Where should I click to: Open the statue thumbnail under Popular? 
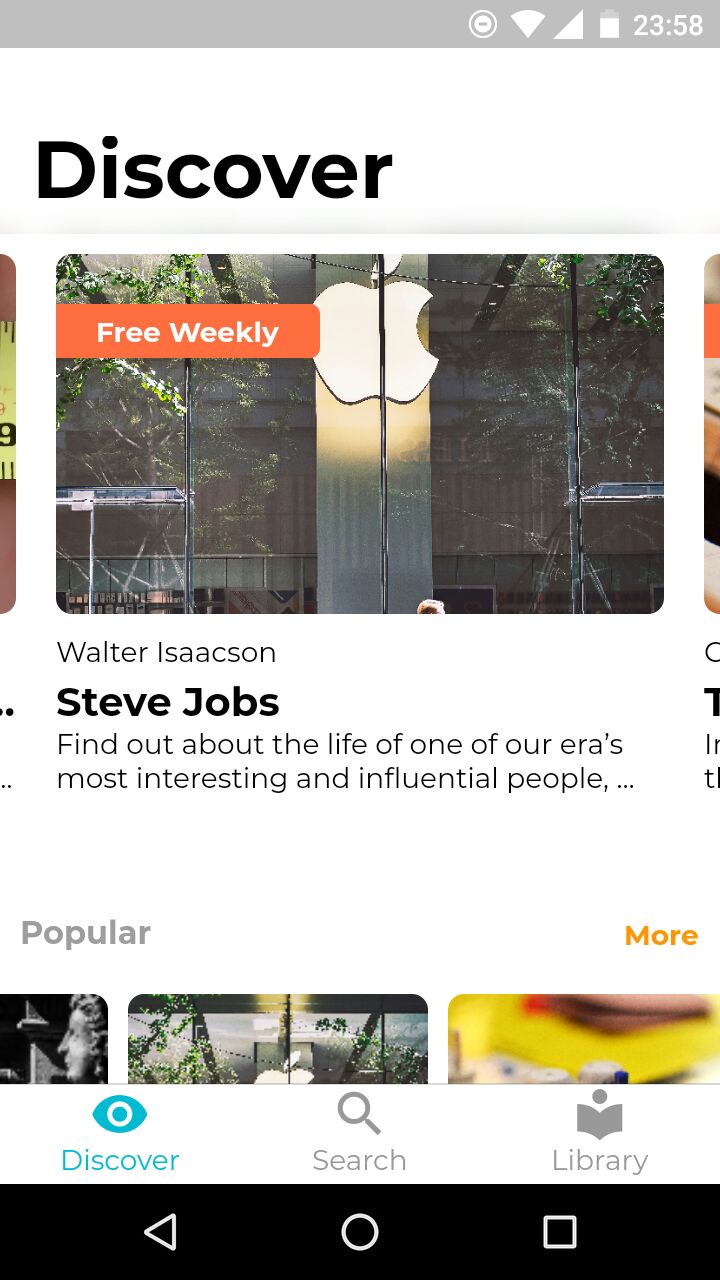coord(53,1040)
